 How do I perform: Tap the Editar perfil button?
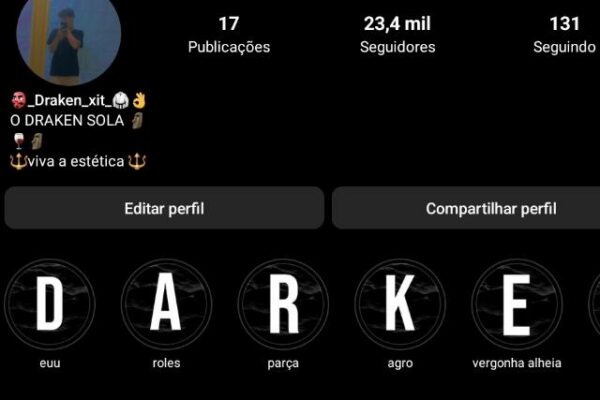click(164, 209)
